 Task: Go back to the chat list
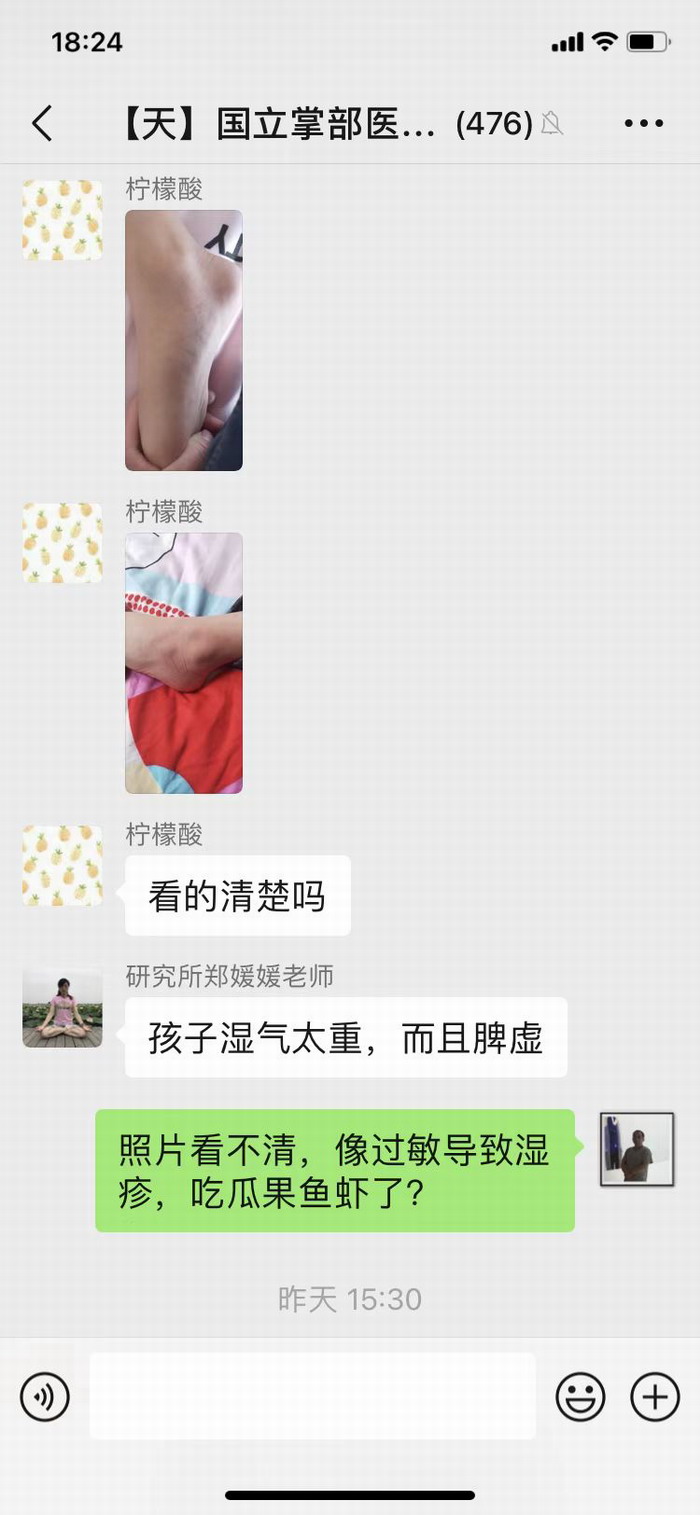tap(42, 124)
